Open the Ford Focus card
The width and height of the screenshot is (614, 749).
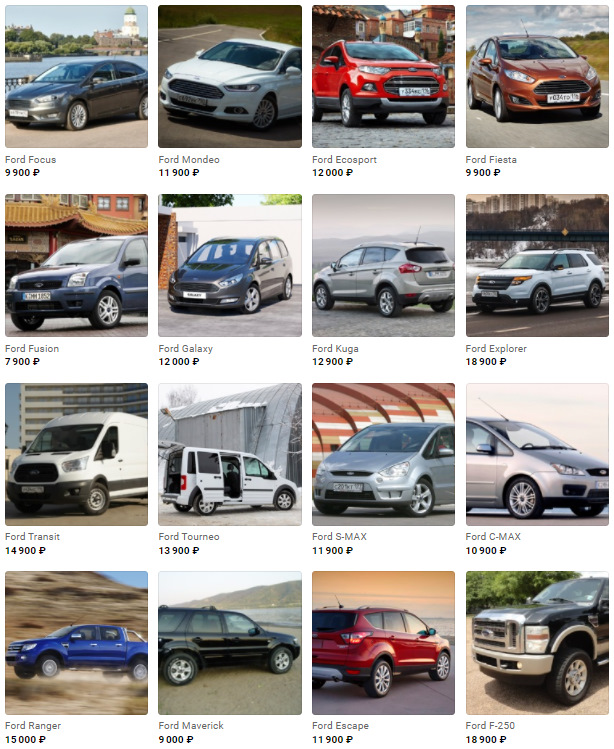(x=76, y=77)
